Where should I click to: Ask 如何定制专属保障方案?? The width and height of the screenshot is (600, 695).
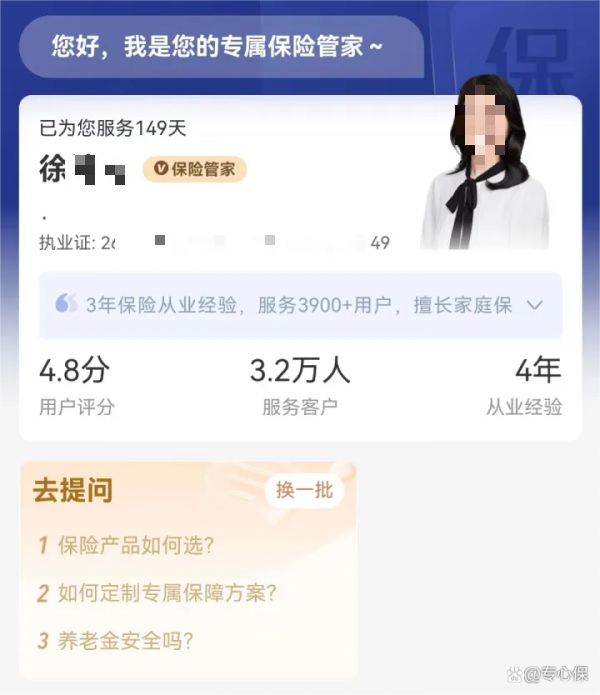coord(166,593)
